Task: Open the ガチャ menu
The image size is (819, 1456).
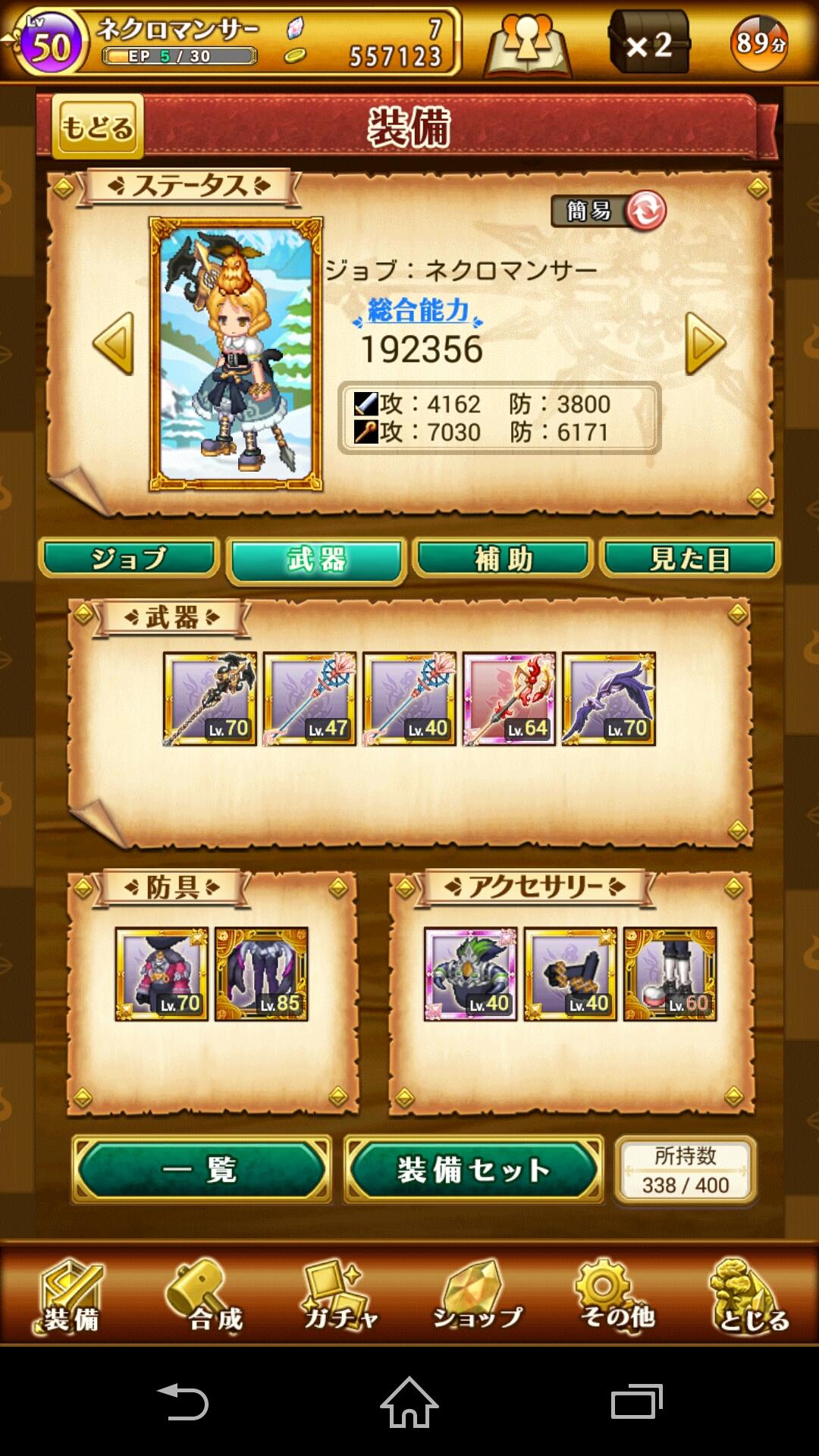Action: (x=339, y=1295)
